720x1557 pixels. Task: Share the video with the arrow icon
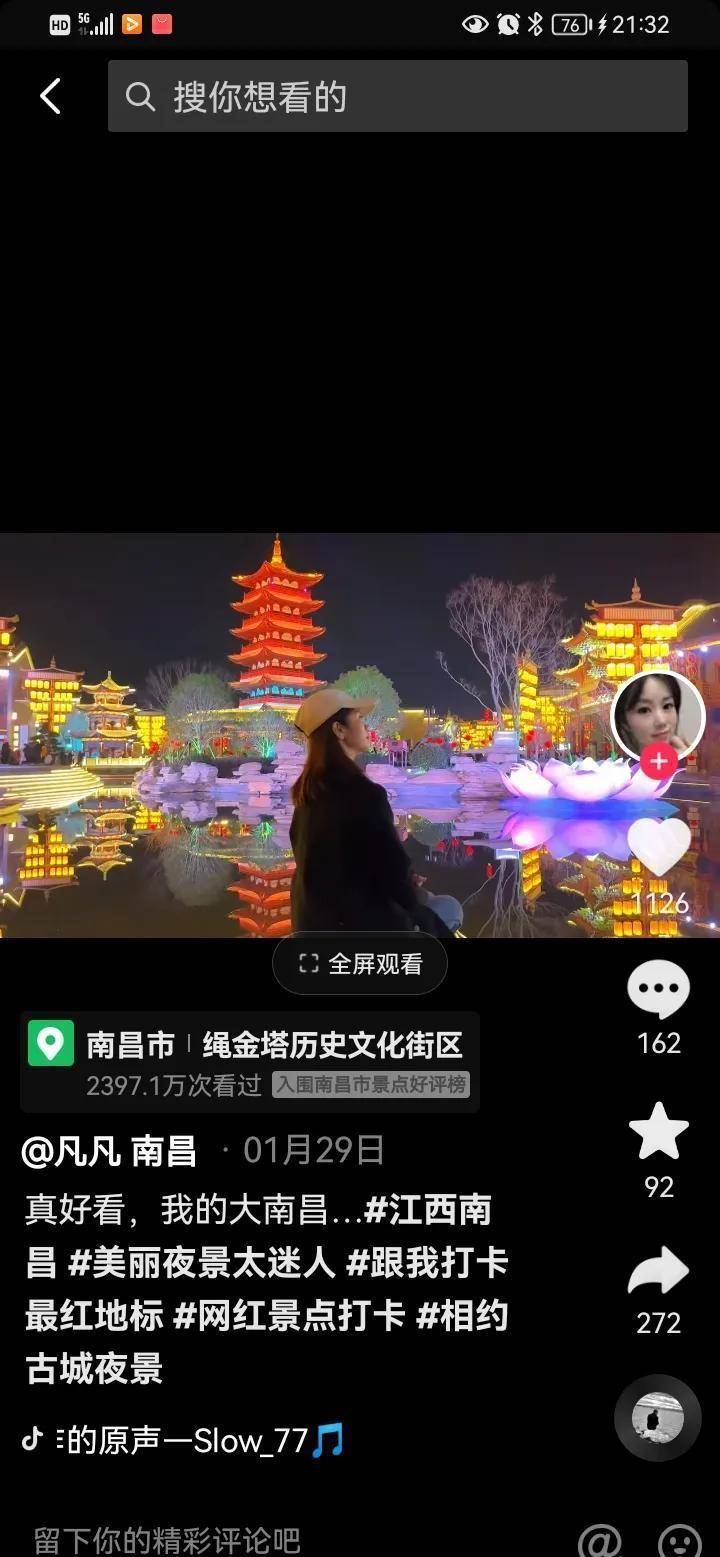[658, 1273]
